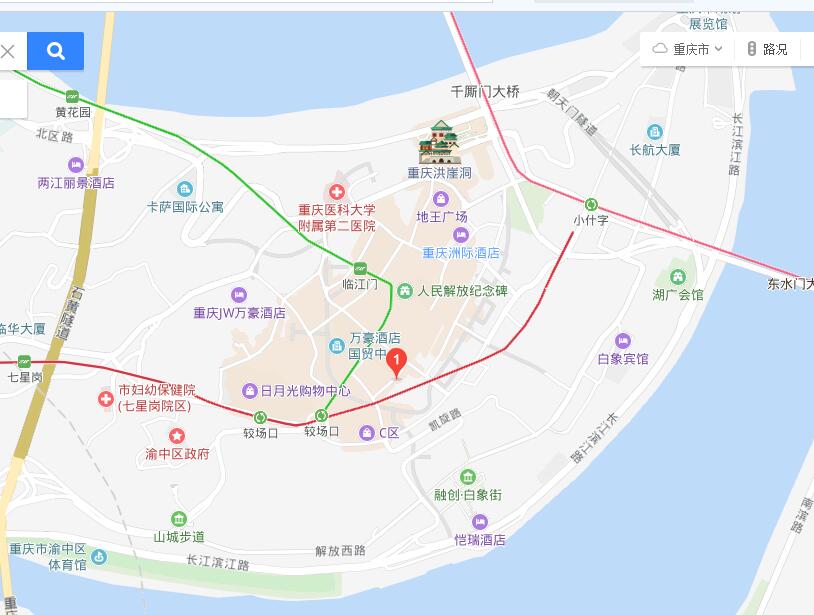
Task: Select the 湖广会馆 point of interest
Action: point(677,276)
